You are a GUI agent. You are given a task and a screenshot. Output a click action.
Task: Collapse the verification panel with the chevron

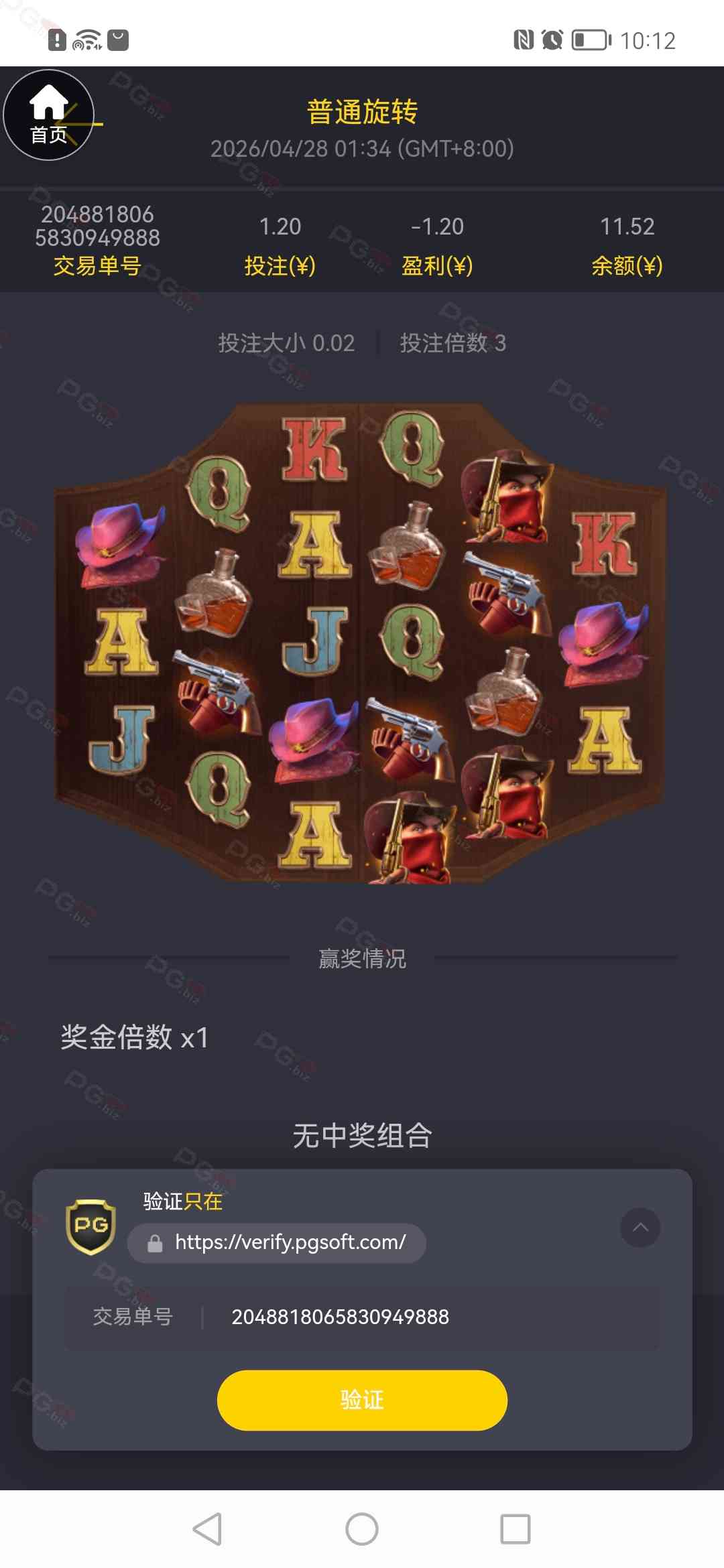[x=640, y=1228]
